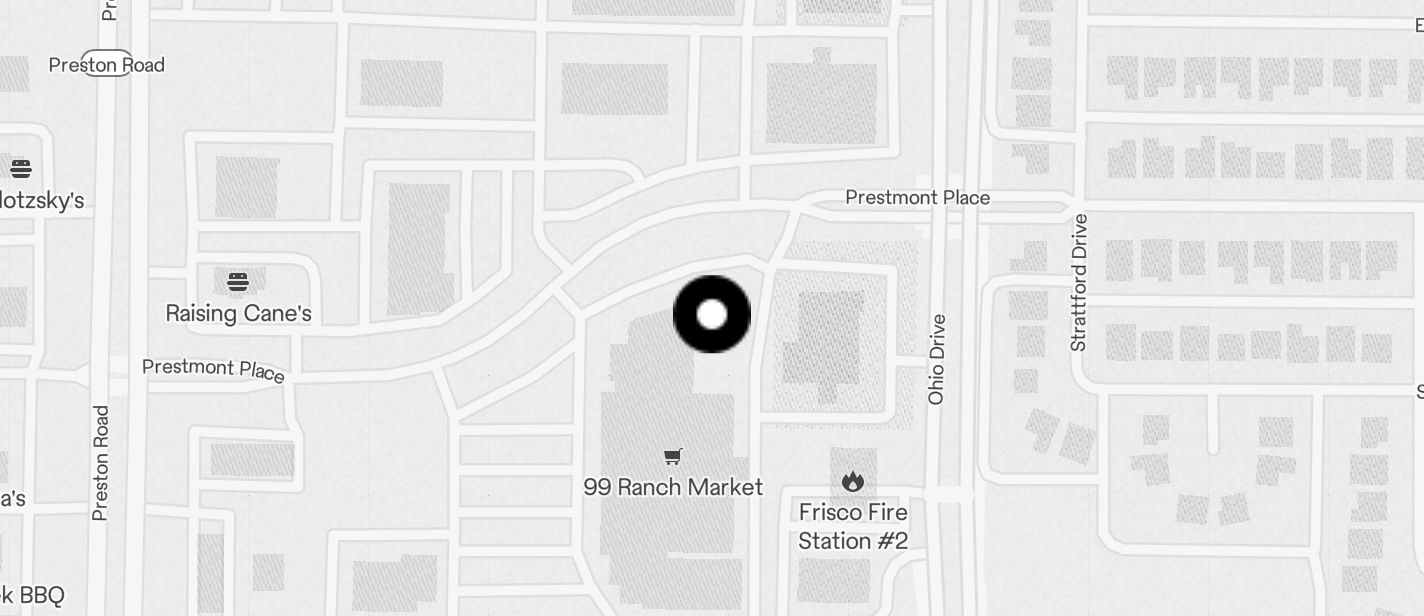This screenshot has height=616, width=1424.
Task: Tap the Frisco Fire Station #2 marker
Action: click(x=852, y=483)
